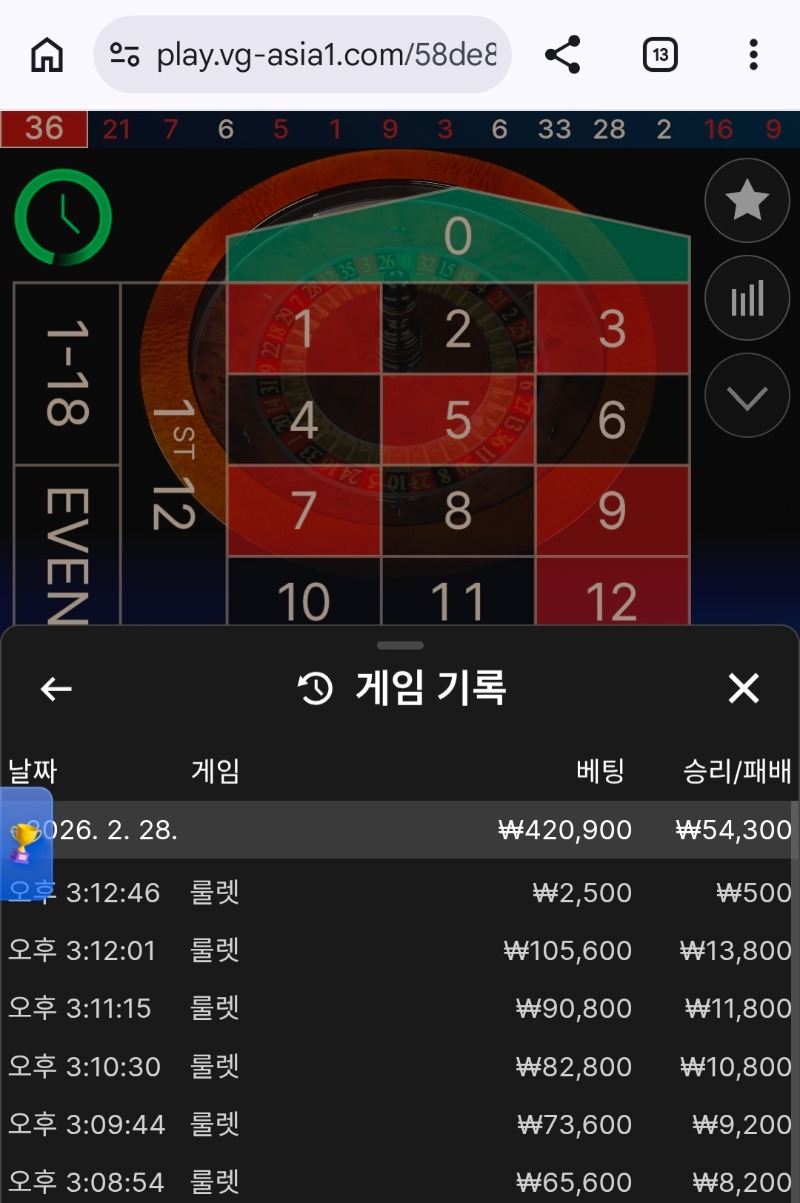This screenshot has width=800, height=1203.
Task: Share the page using the share icon
Action: (x=564, y=55)
